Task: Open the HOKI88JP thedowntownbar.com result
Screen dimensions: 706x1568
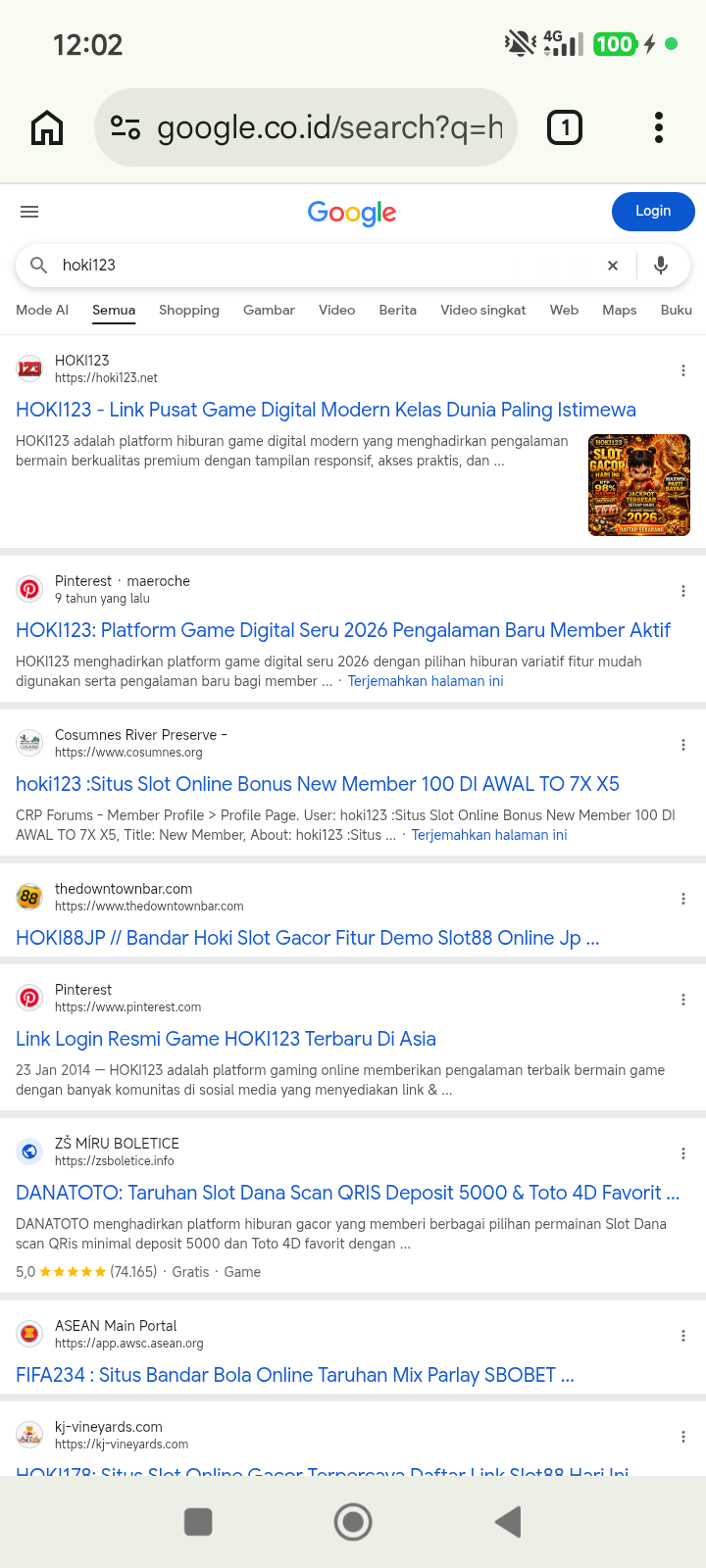Action: coord(308,938)
